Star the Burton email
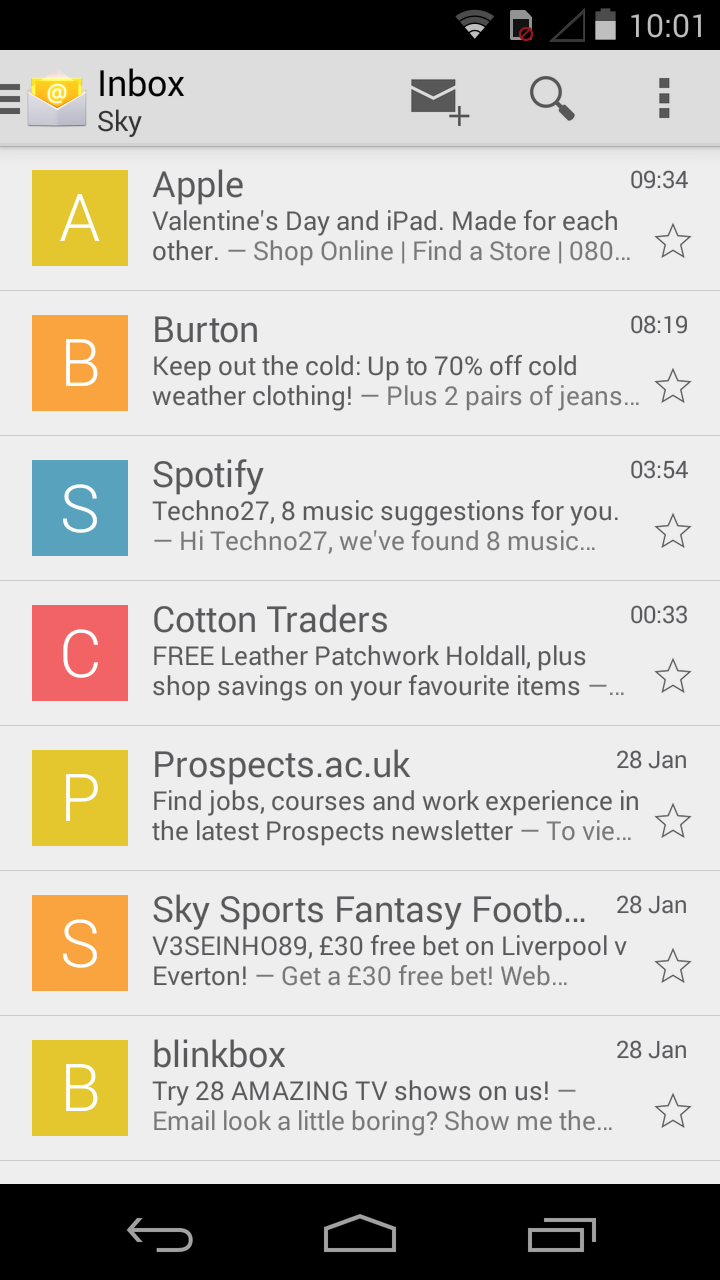Screen dimensions: 720x1280 pyautogui.click(x=672, y=386)
